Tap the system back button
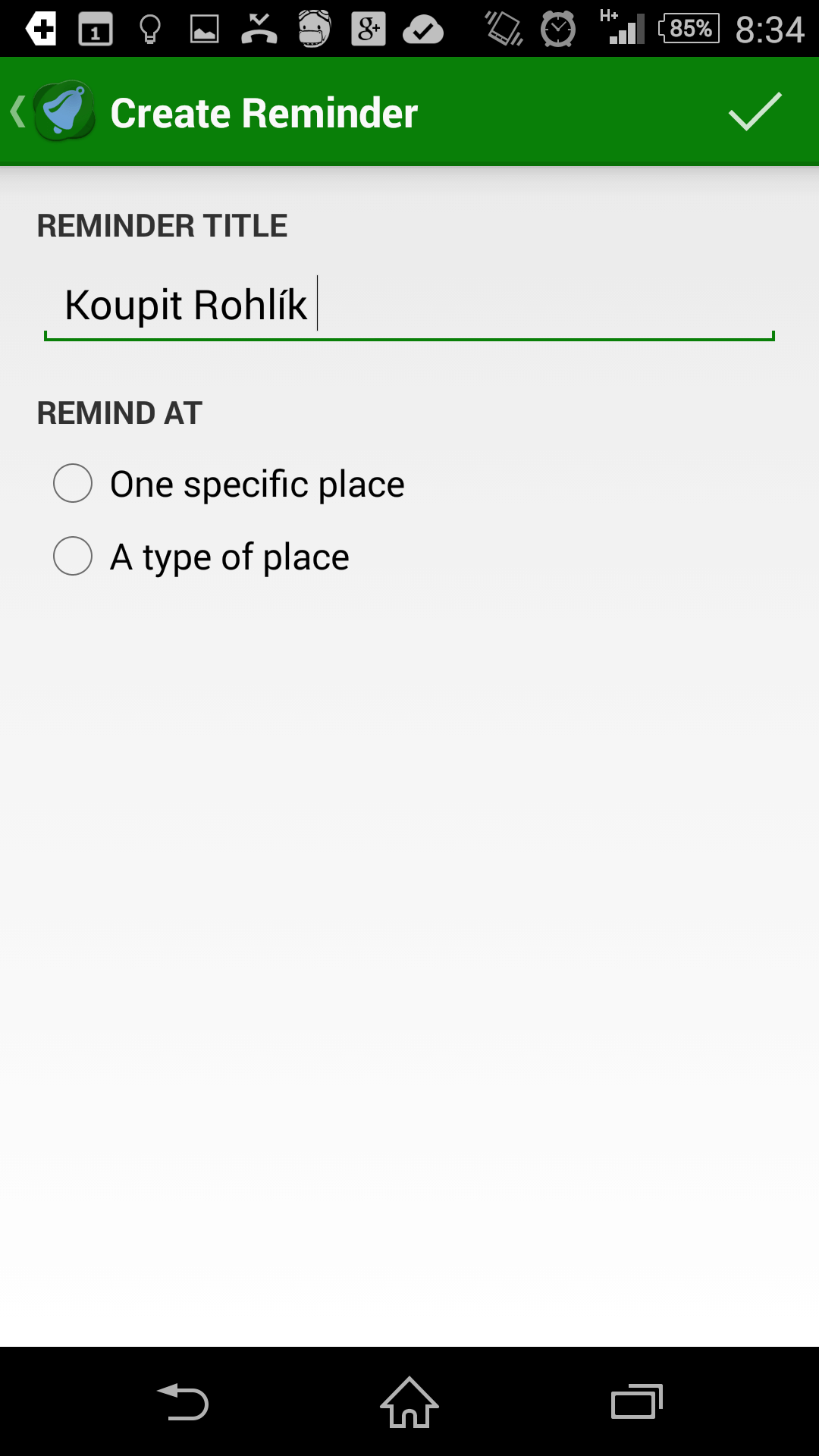819x1456 pixels. (x=182, y=1401)
